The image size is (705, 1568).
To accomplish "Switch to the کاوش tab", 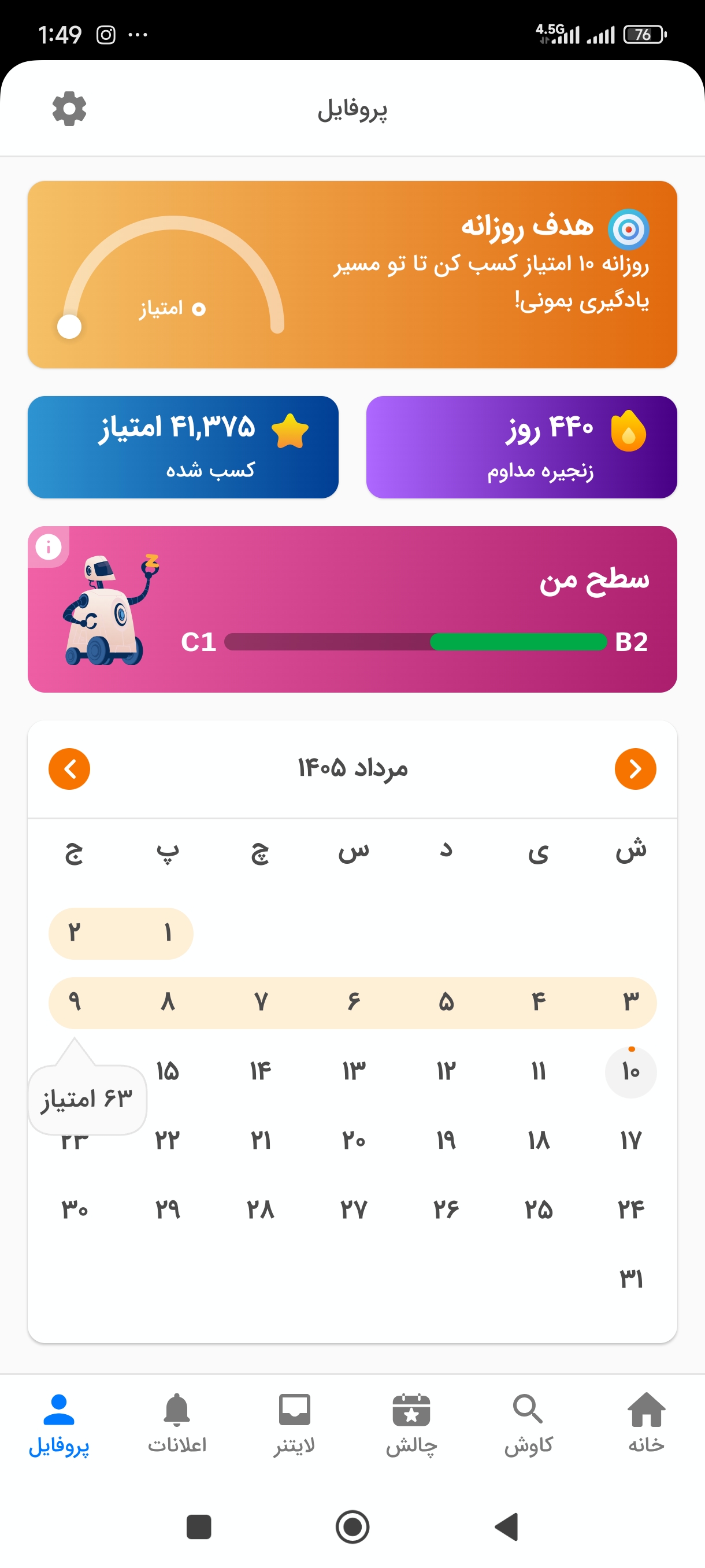I will click(x=528, y=1423).
